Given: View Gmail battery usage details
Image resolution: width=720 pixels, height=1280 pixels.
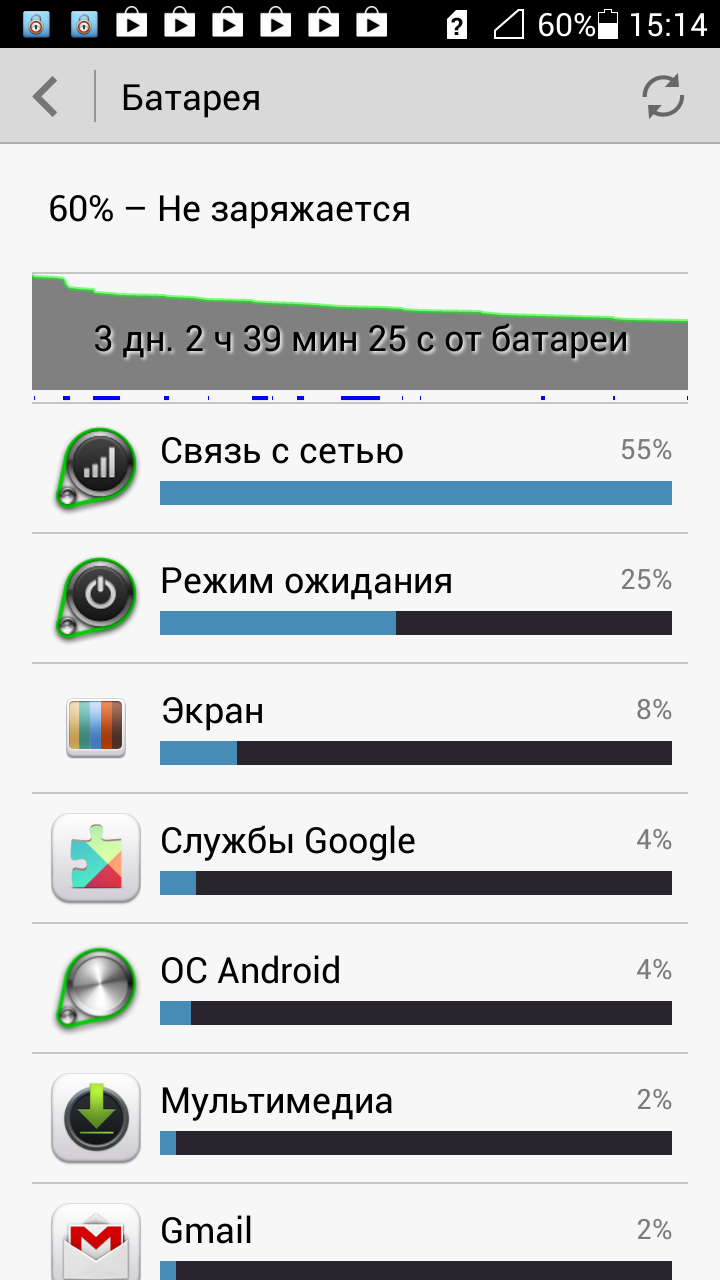Looking at the screenshot, I should [x=360, y=1233].
